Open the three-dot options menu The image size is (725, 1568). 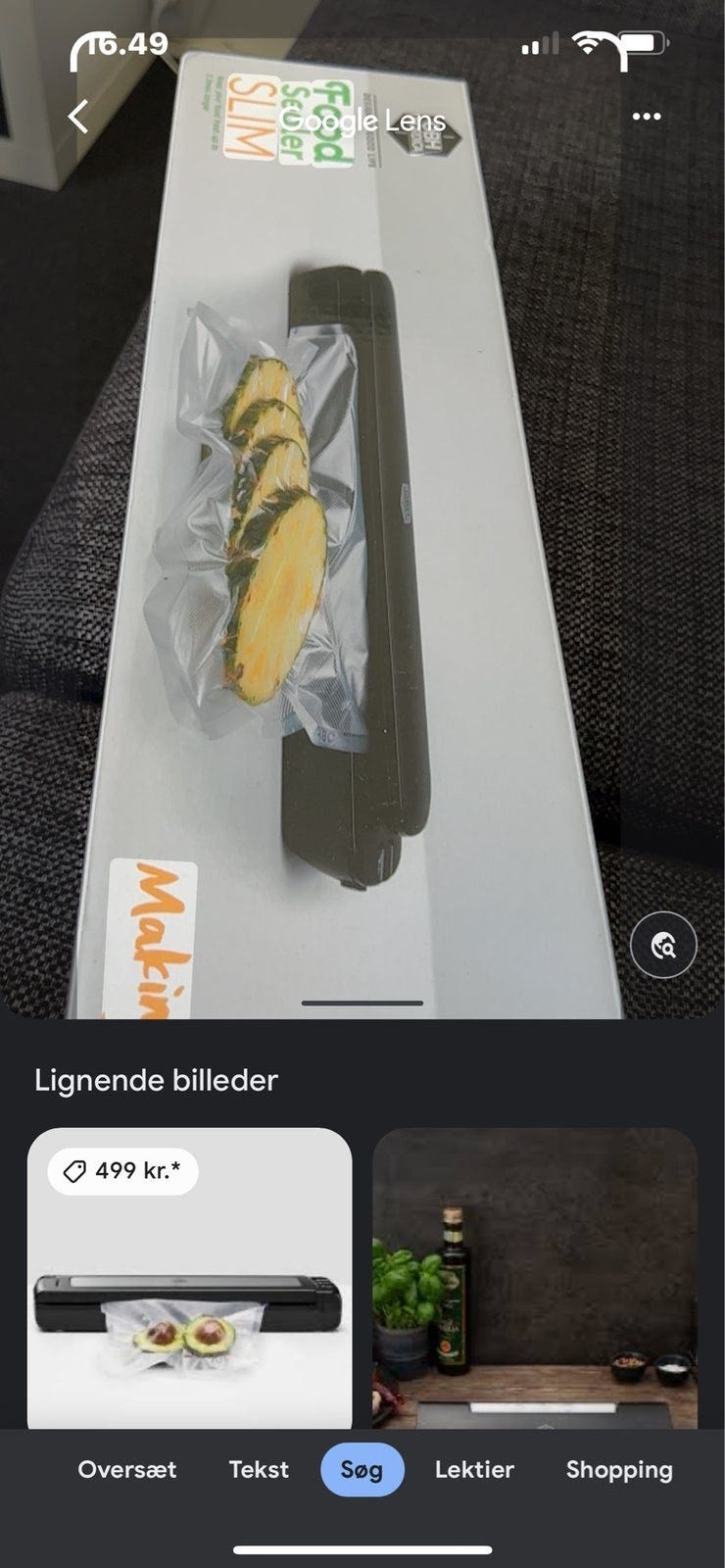coord(647,117)
